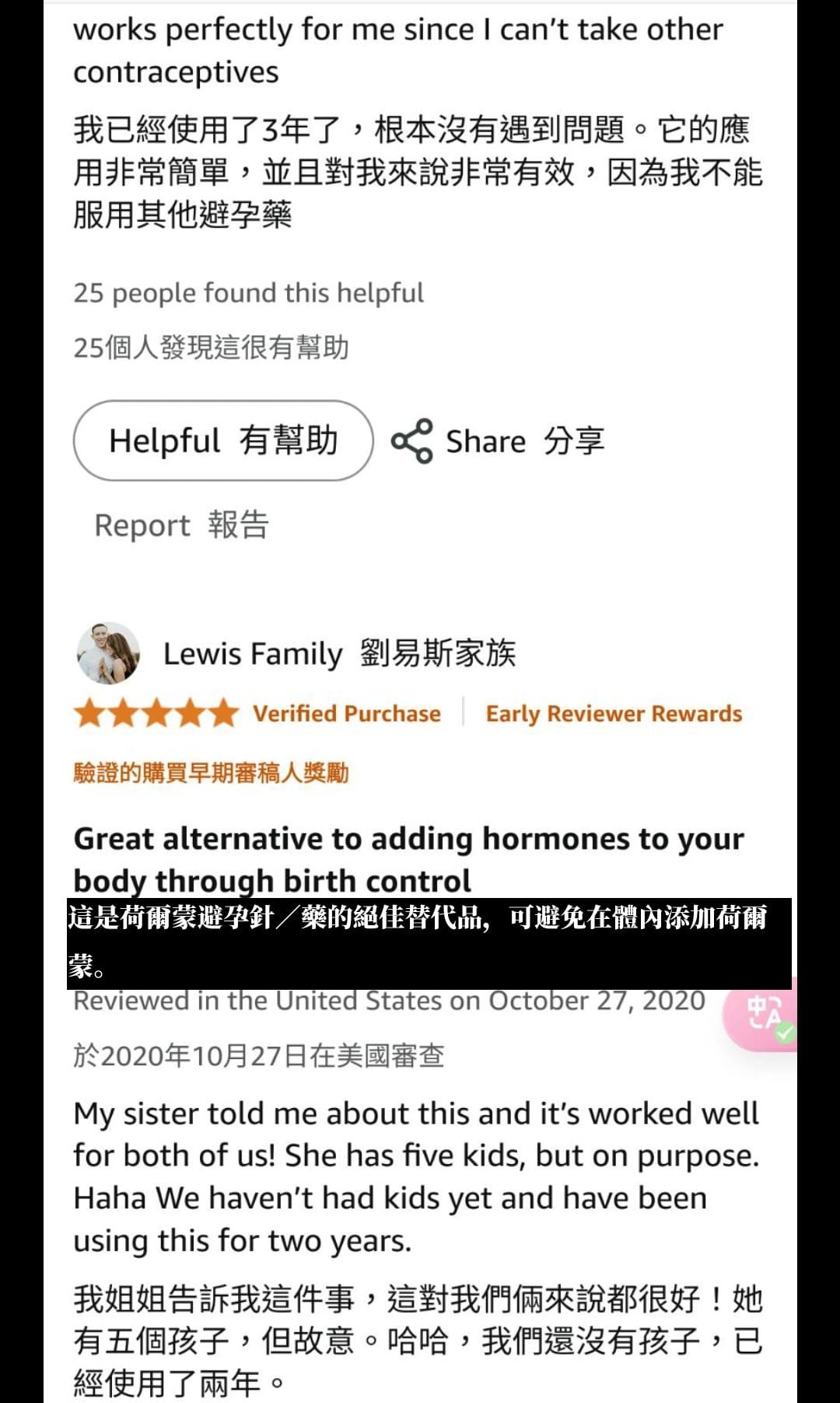
Task: Share this review
Action: pyautogui.click(x=498, y=441)
